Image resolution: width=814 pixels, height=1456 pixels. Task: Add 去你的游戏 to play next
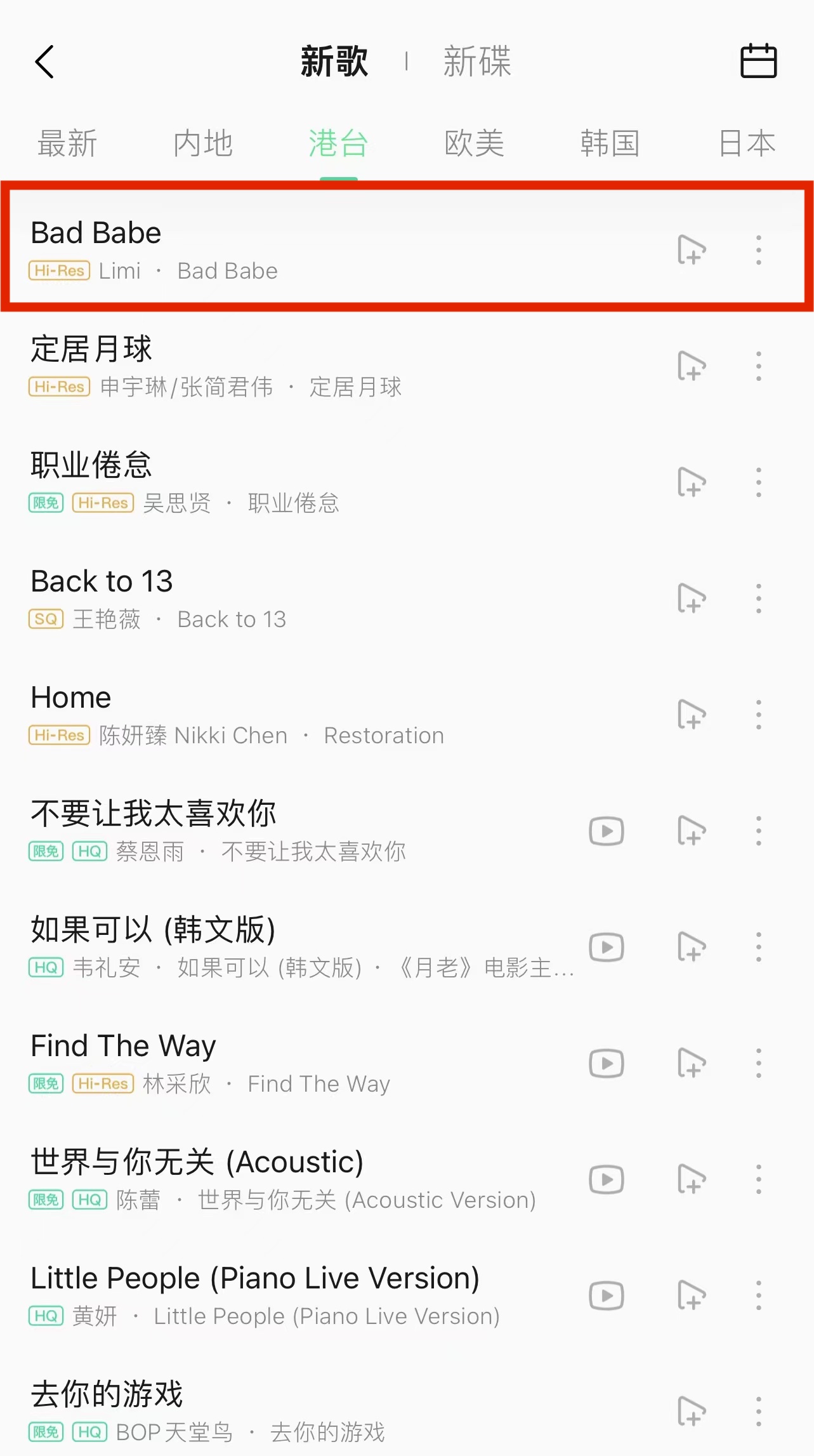(x=692, y=1412)
